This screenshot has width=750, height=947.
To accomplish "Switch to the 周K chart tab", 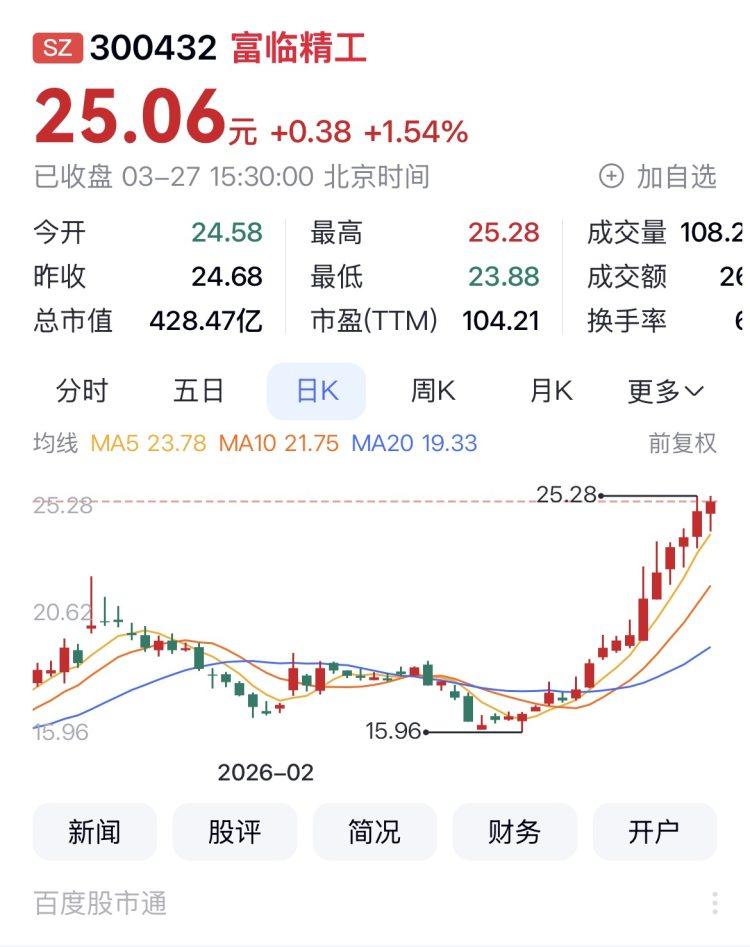I will (433, 391).
